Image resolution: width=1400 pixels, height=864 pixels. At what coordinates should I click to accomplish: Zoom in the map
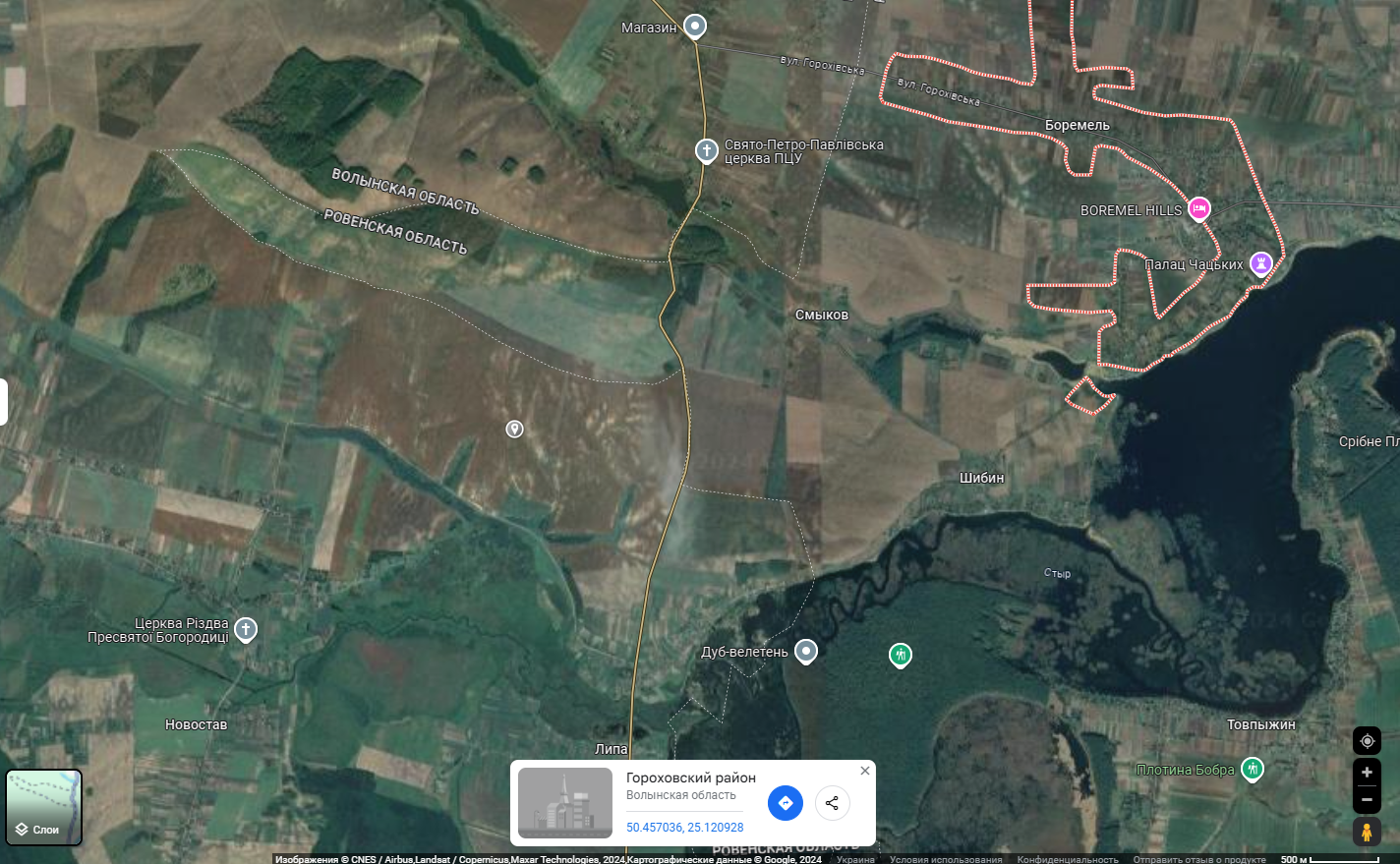click(1367, 773)
